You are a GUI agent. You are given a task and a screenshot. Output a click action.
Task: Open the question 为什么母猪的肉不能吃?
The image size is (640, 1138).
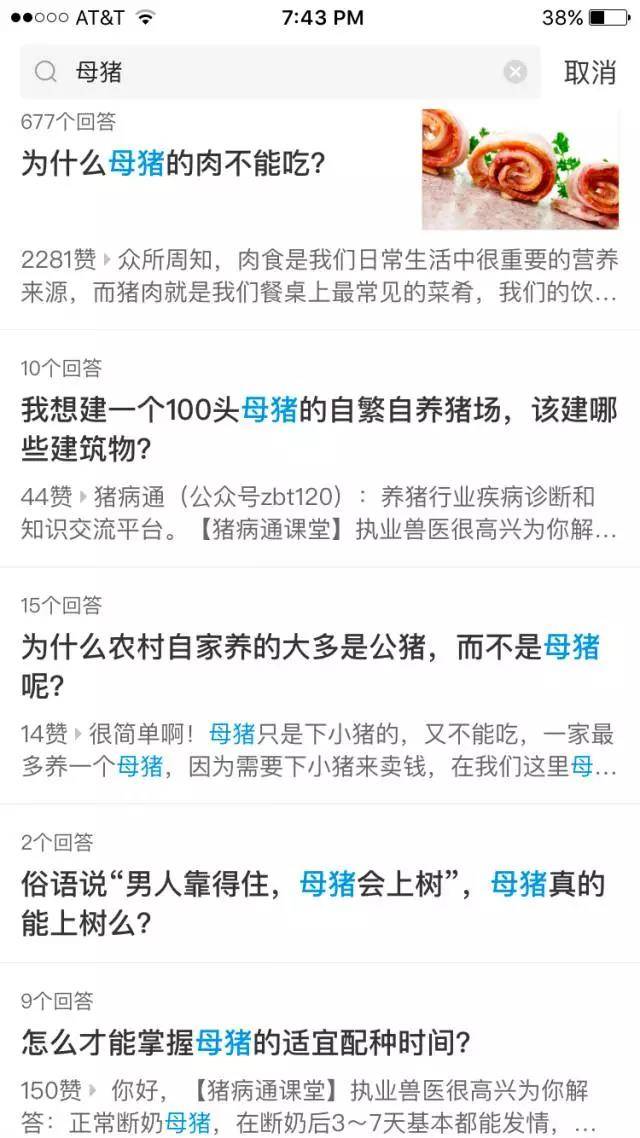coord(173,164)
